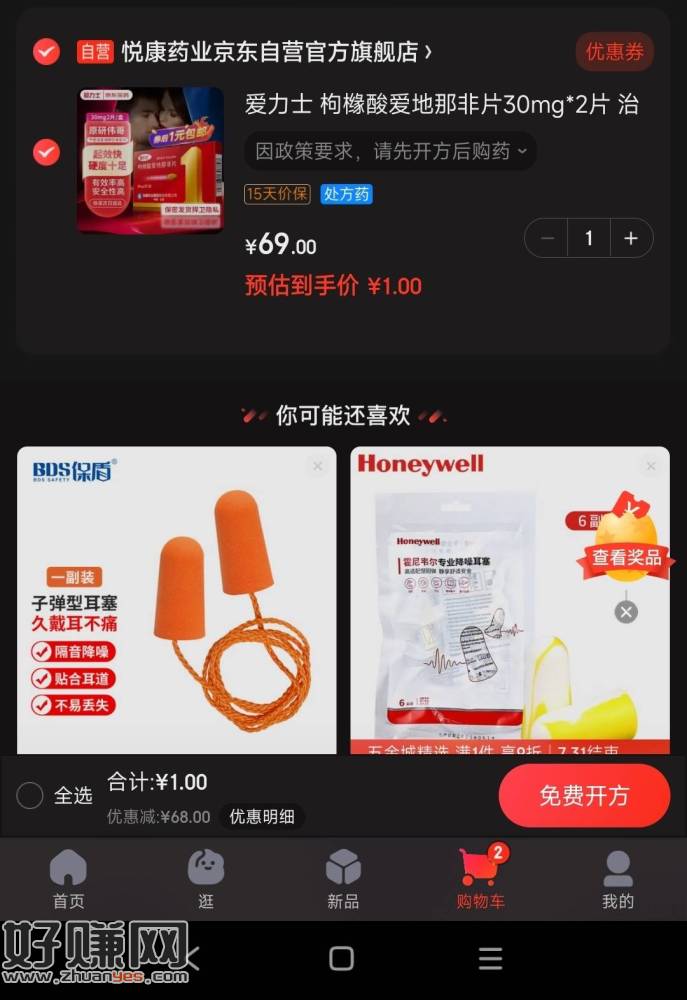This screenshot has width=687, height=1000.
Task: Switch to the 首页 tab
Action: (x=68, y=879)
